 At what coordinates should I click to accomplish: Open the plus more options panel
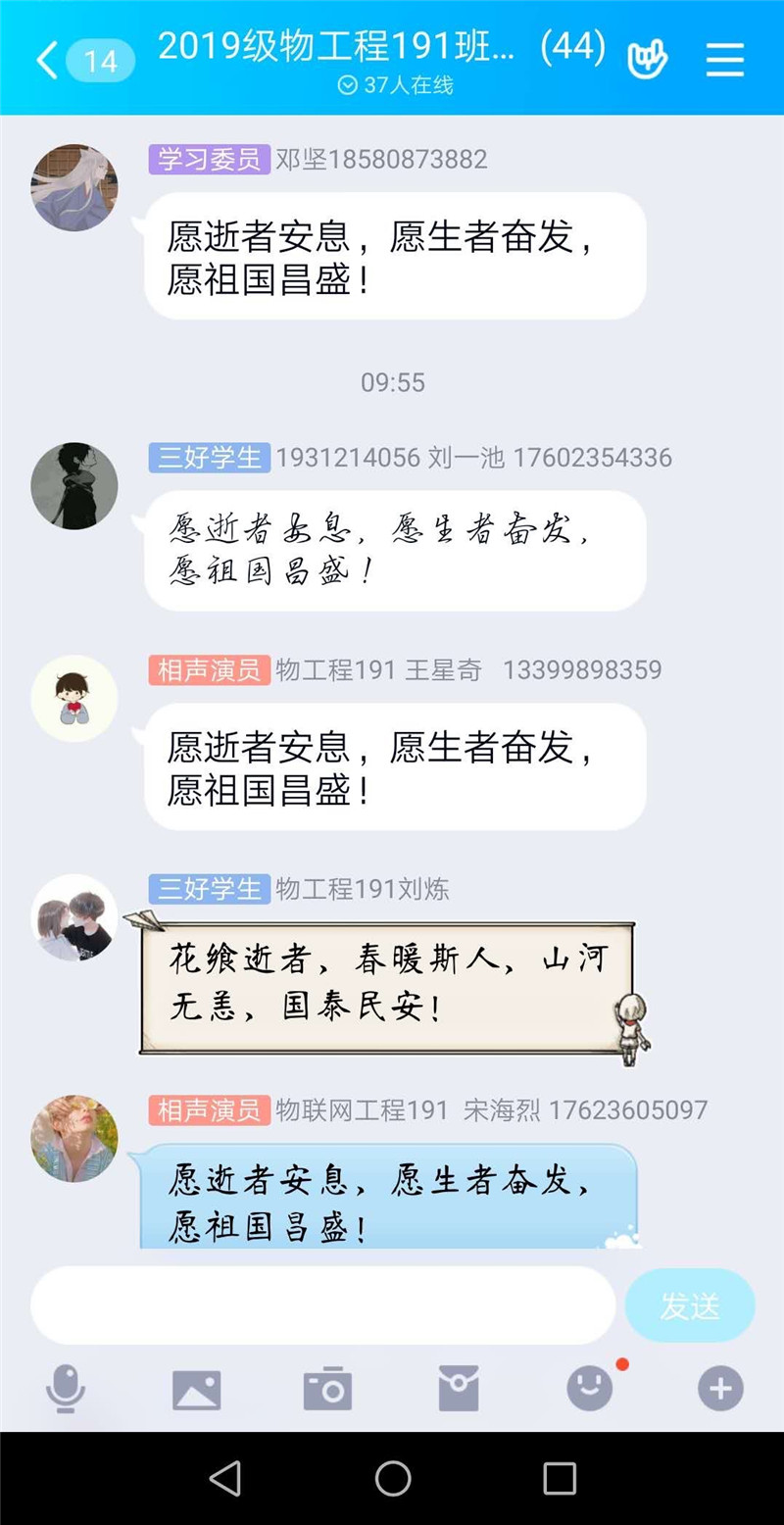pyautogui.click(x=720, y=1389)
